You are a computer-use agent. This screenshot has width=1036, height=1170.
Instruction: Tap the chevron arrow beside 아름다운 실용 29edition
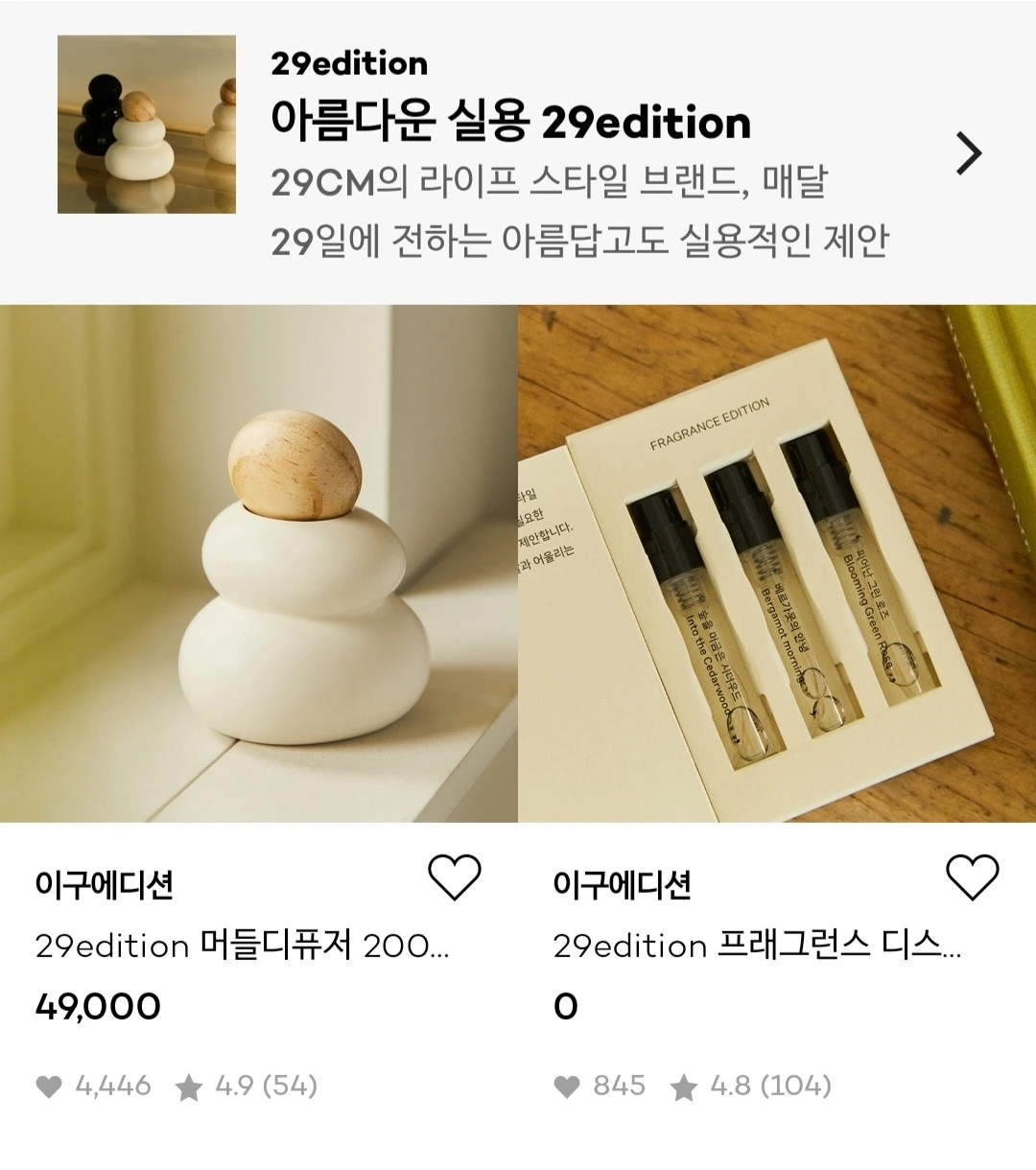point(969,153)
